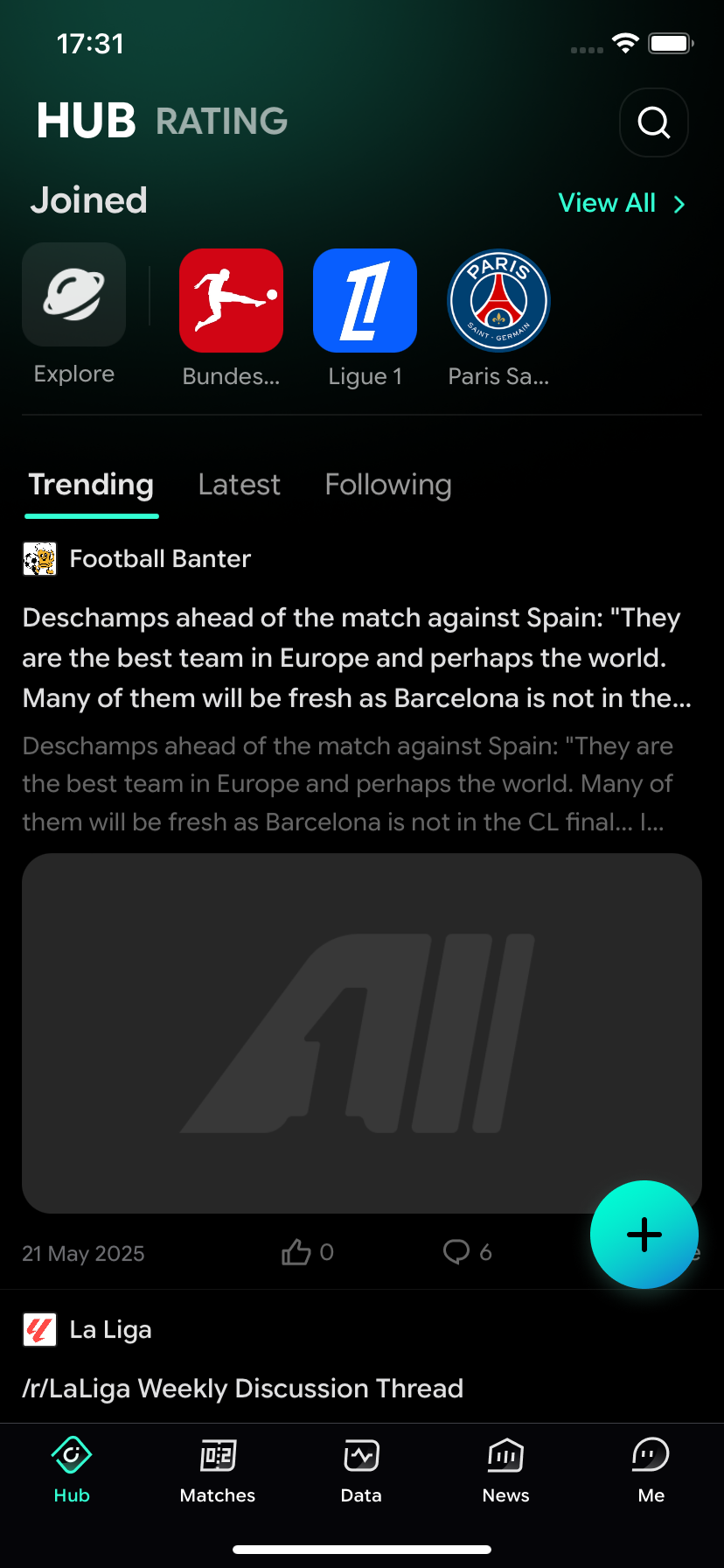The image size is (724, 1568).
Task: Open the Bundesliga community
Action: click(x=231, y=301)
